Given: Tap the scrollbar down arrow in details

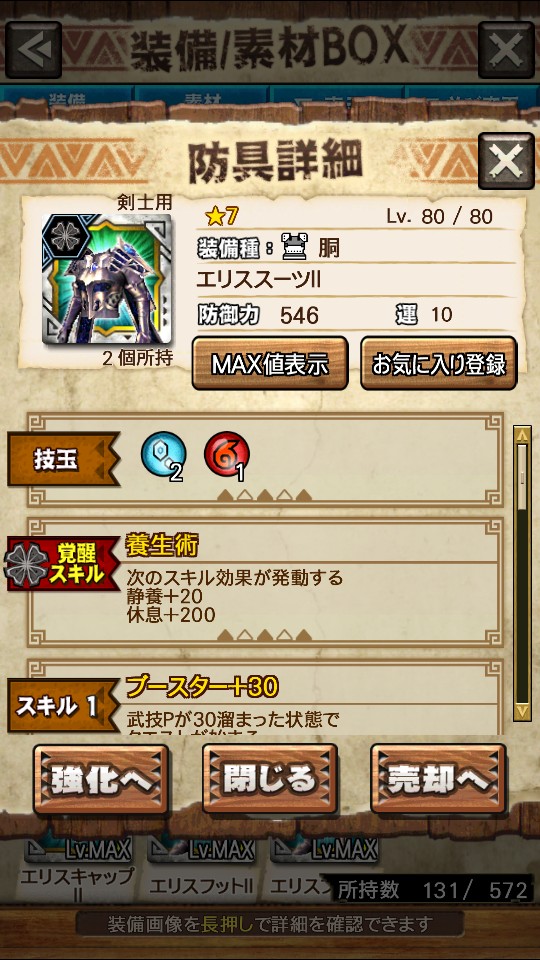Looking at the screenshot, I should (x=522, y=711).
